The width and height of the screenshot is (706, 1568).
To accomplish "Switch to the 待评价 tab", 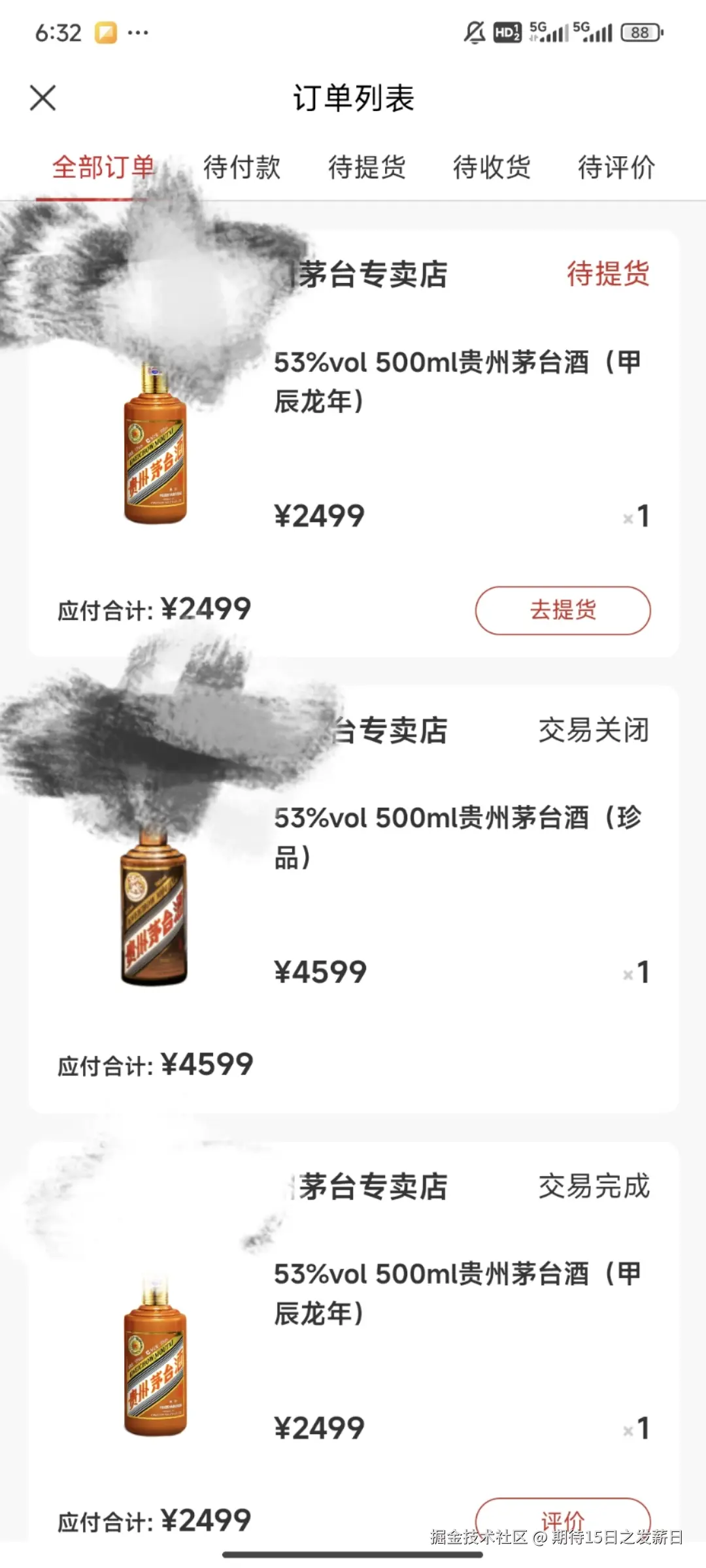I will [616, 169].
